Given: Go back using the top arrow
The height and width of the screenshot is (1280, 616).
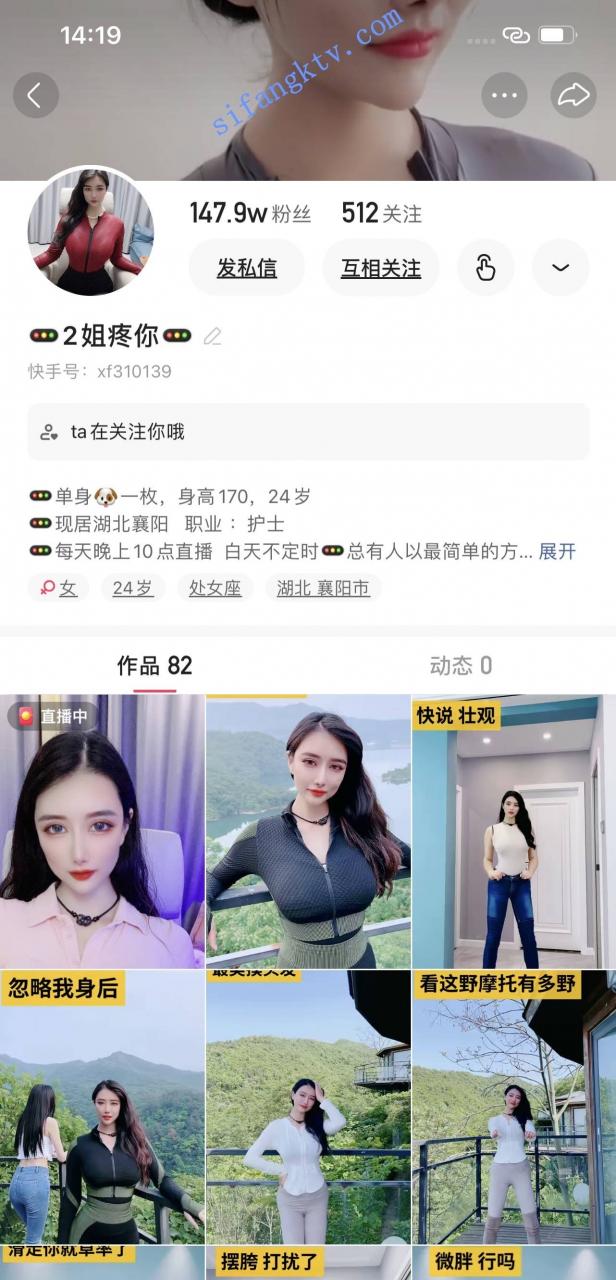Looking at the screenshot, I should tap(35, 96).
